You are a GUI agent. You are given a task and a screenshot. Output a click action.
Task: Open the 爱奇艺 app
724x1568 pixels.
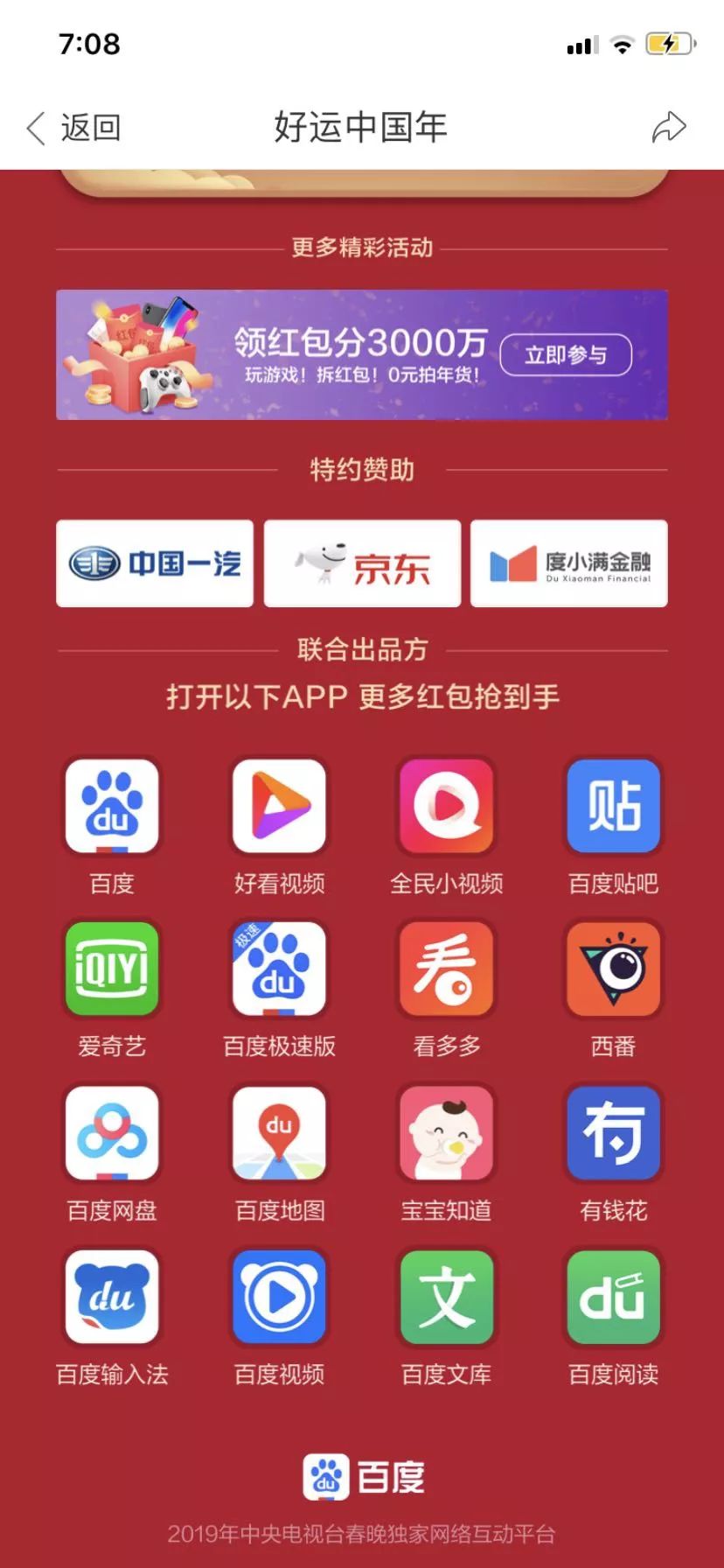112,969
